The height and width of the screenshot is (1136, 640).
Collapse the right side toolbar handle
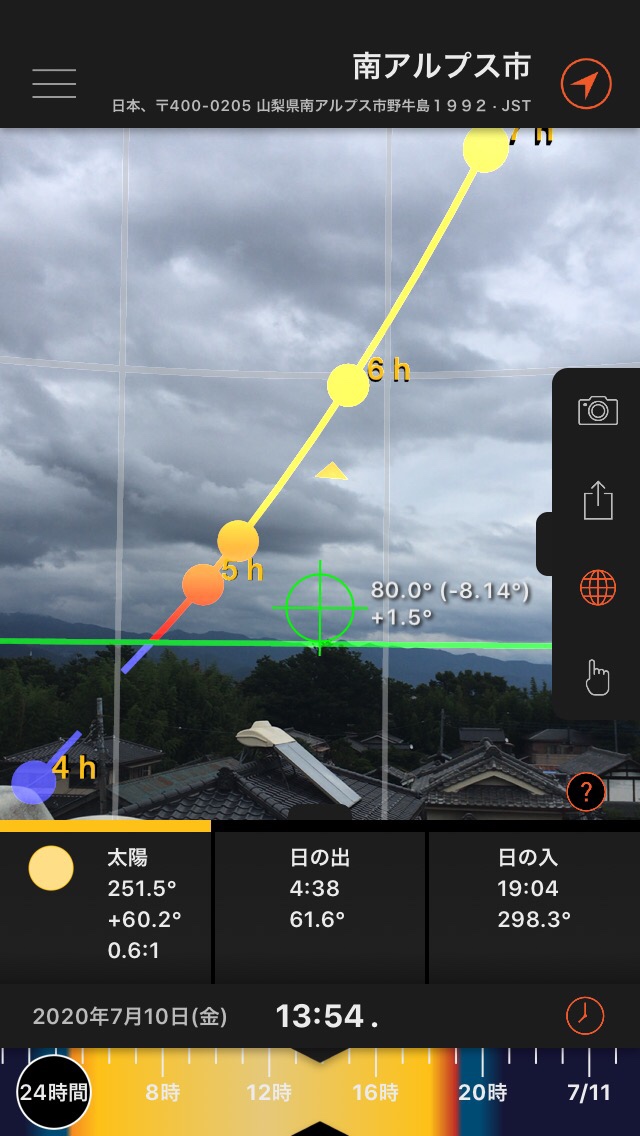point(544,543)
